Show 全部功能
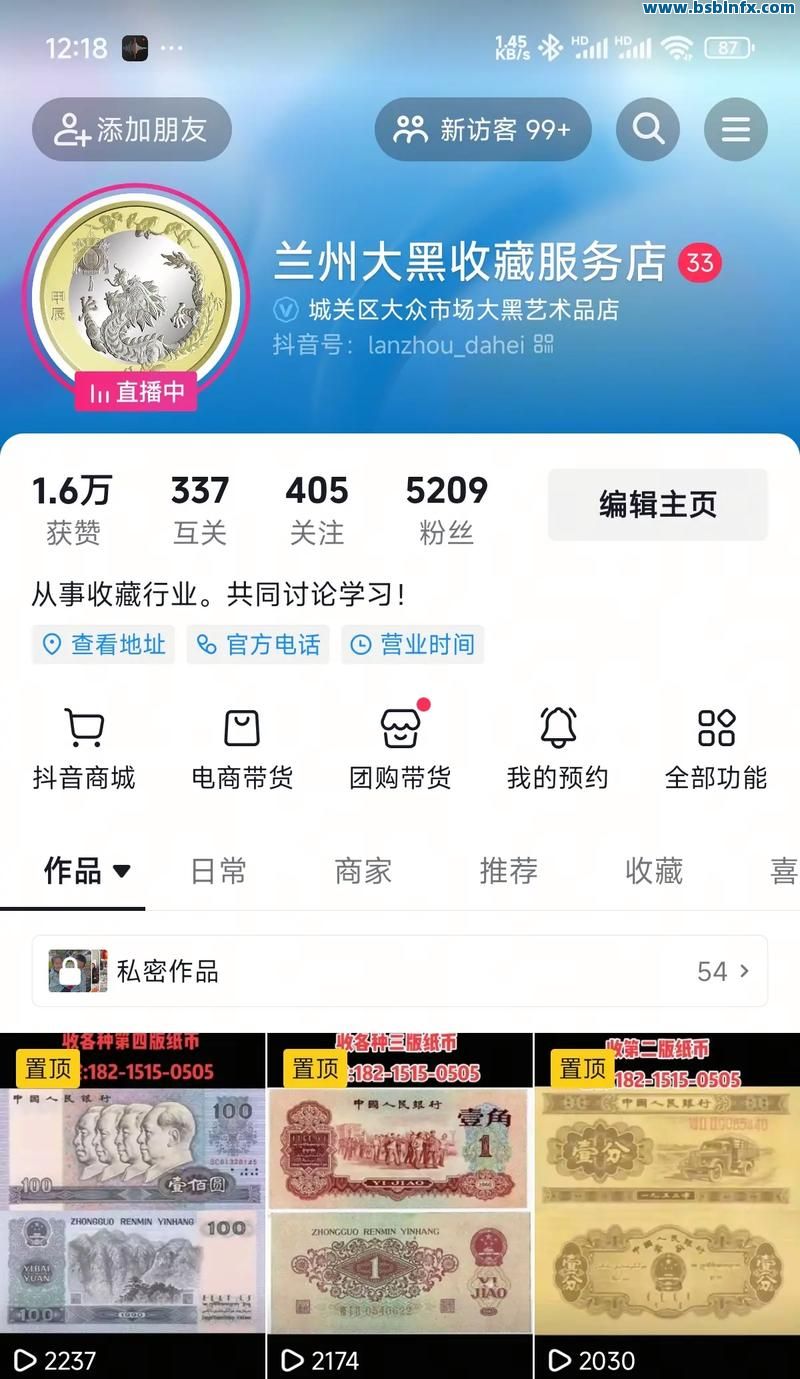This screenshot has height=1379, width=800. click(x=716, y=748)
